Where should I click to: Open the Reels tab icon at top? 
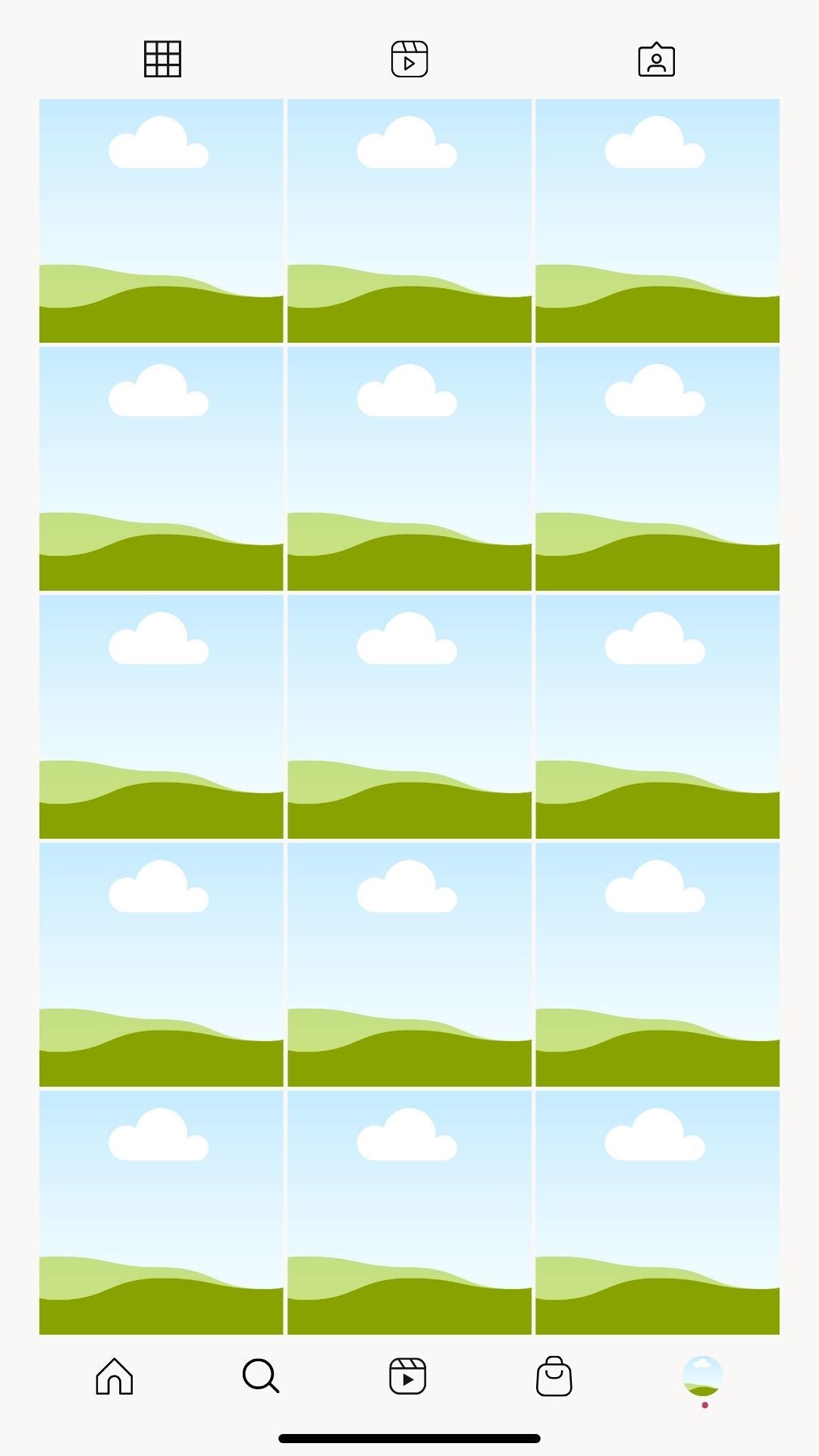click(409, 59)
